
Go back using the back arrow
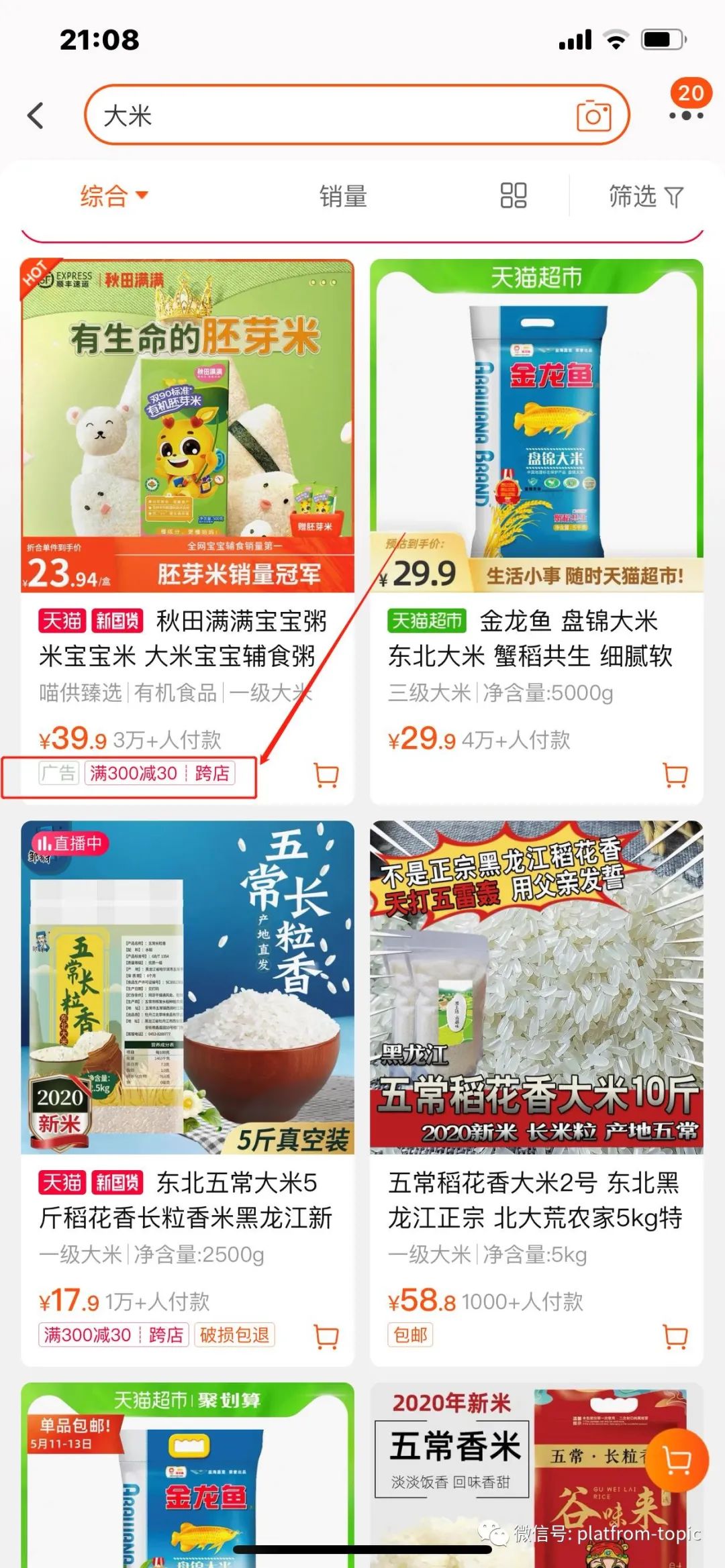click(36, 115)
